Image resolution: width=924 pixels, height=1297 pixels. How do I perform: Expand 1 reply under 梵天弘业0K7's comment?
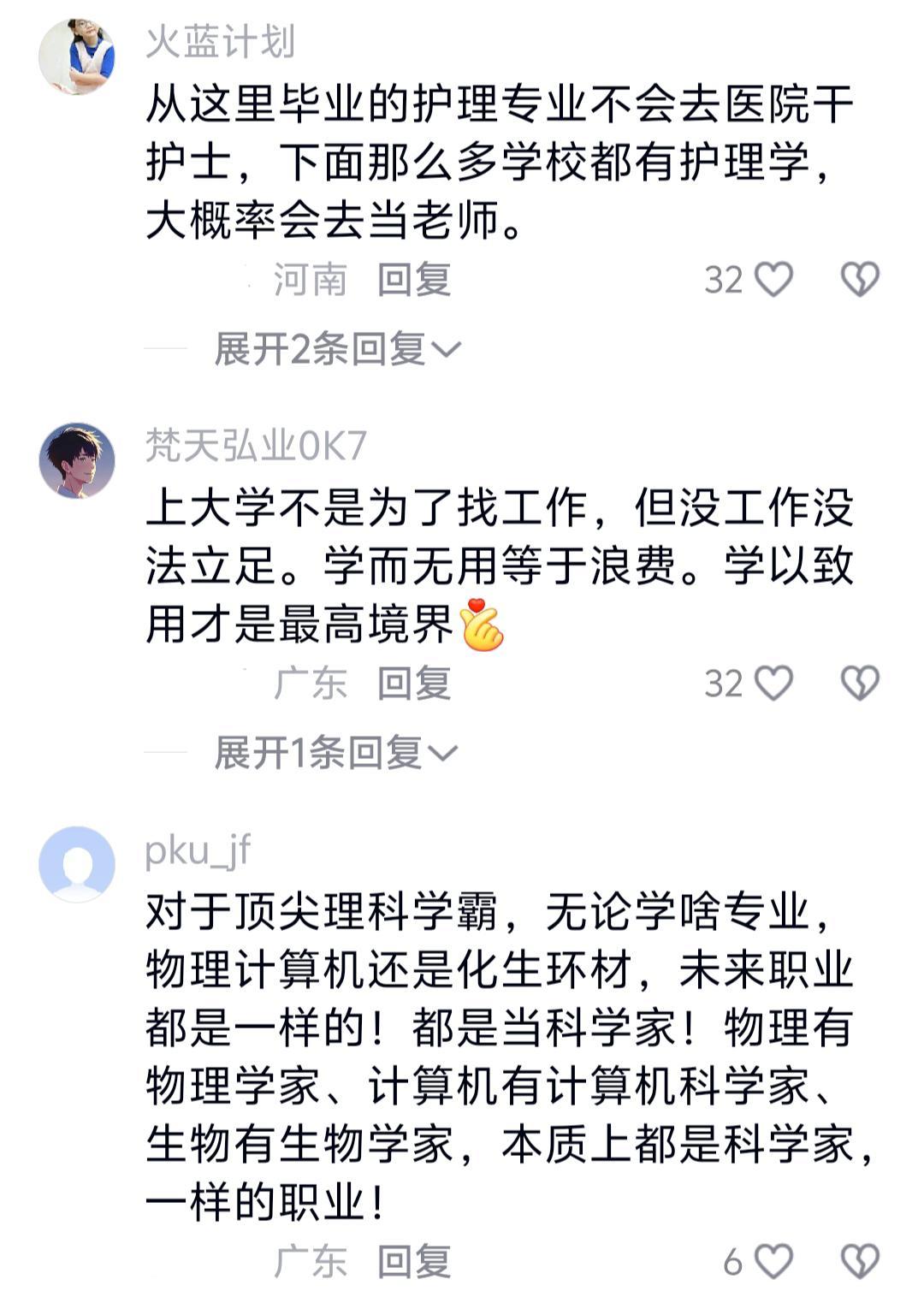point(335,753)
